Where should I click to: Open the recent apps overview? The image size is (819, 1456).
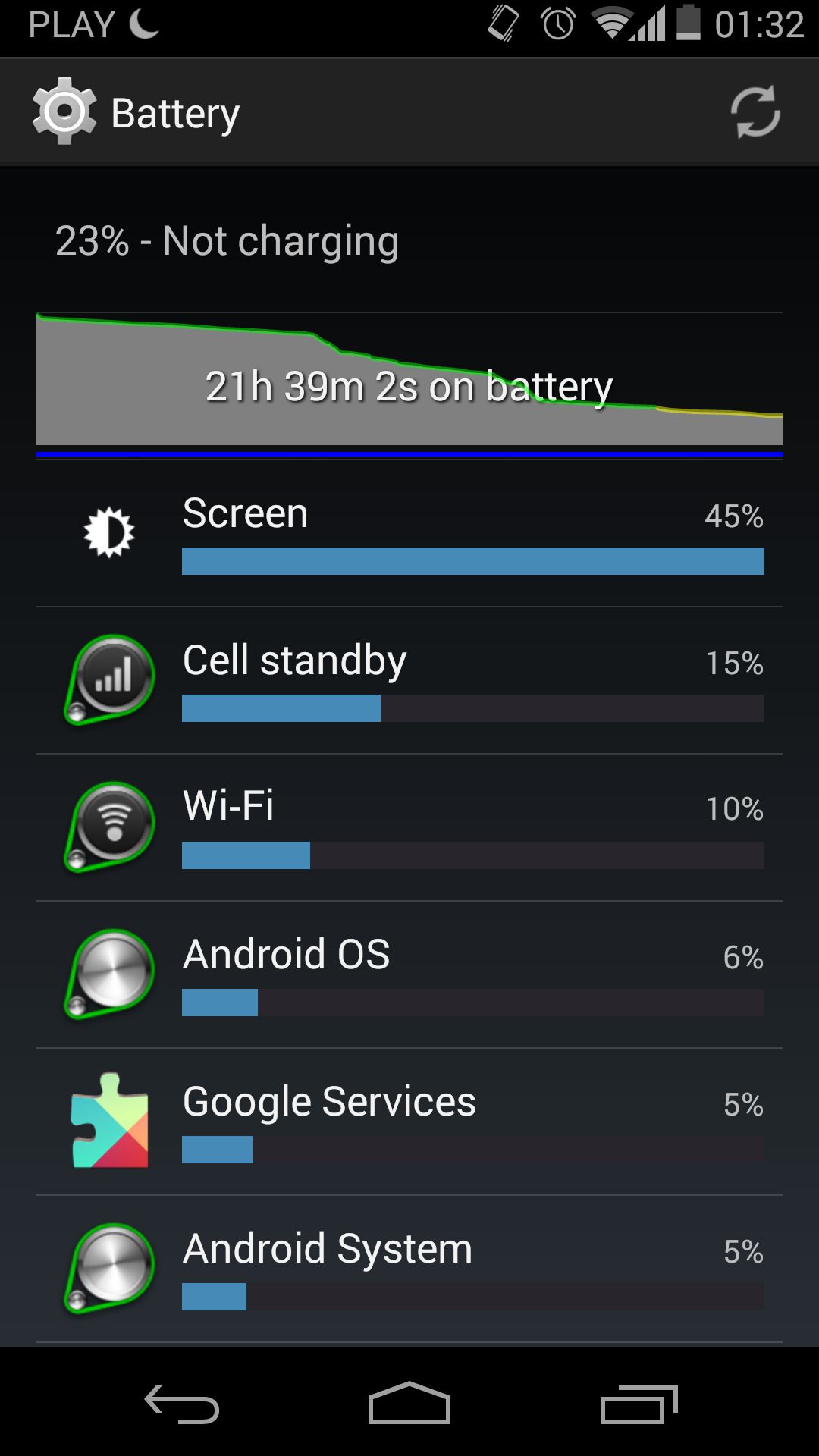(639, 1404)
